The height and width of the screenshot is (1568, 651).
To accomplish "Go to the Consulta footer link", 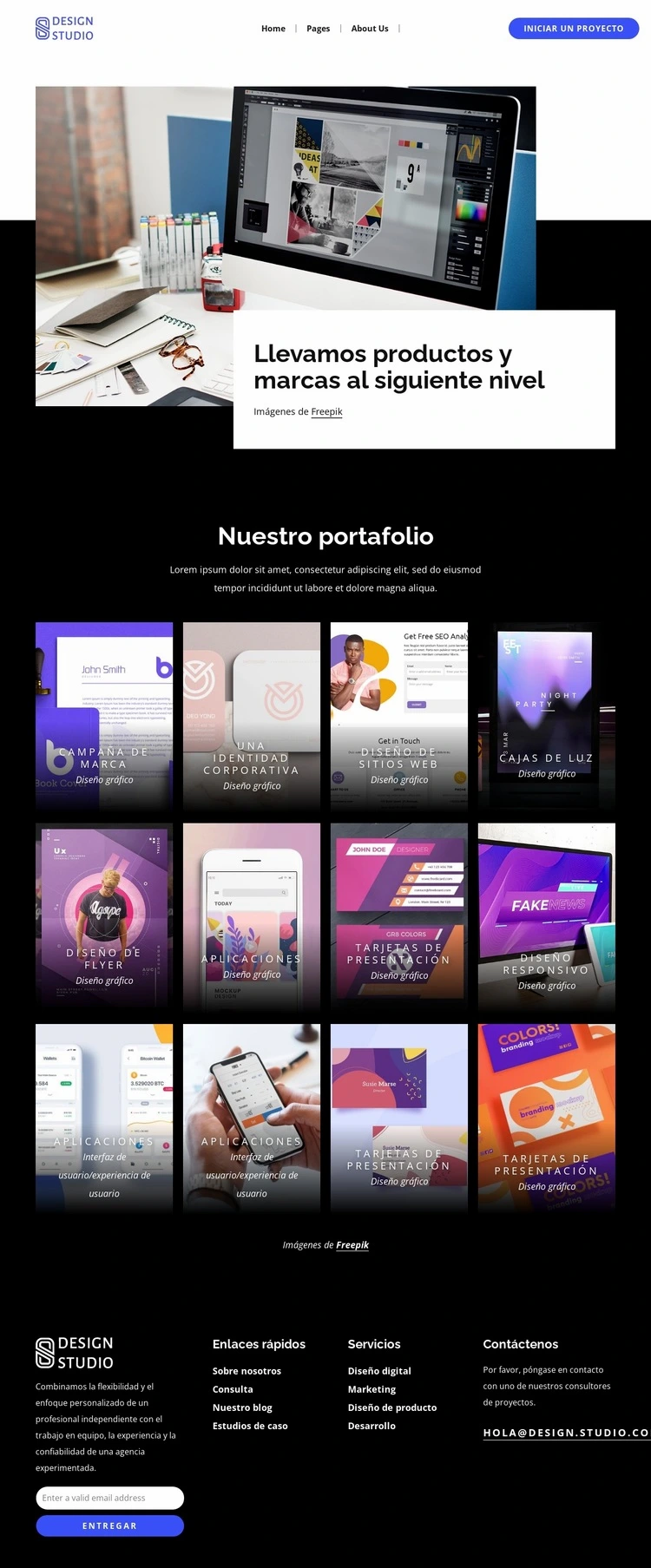I will pos(233,1389).
